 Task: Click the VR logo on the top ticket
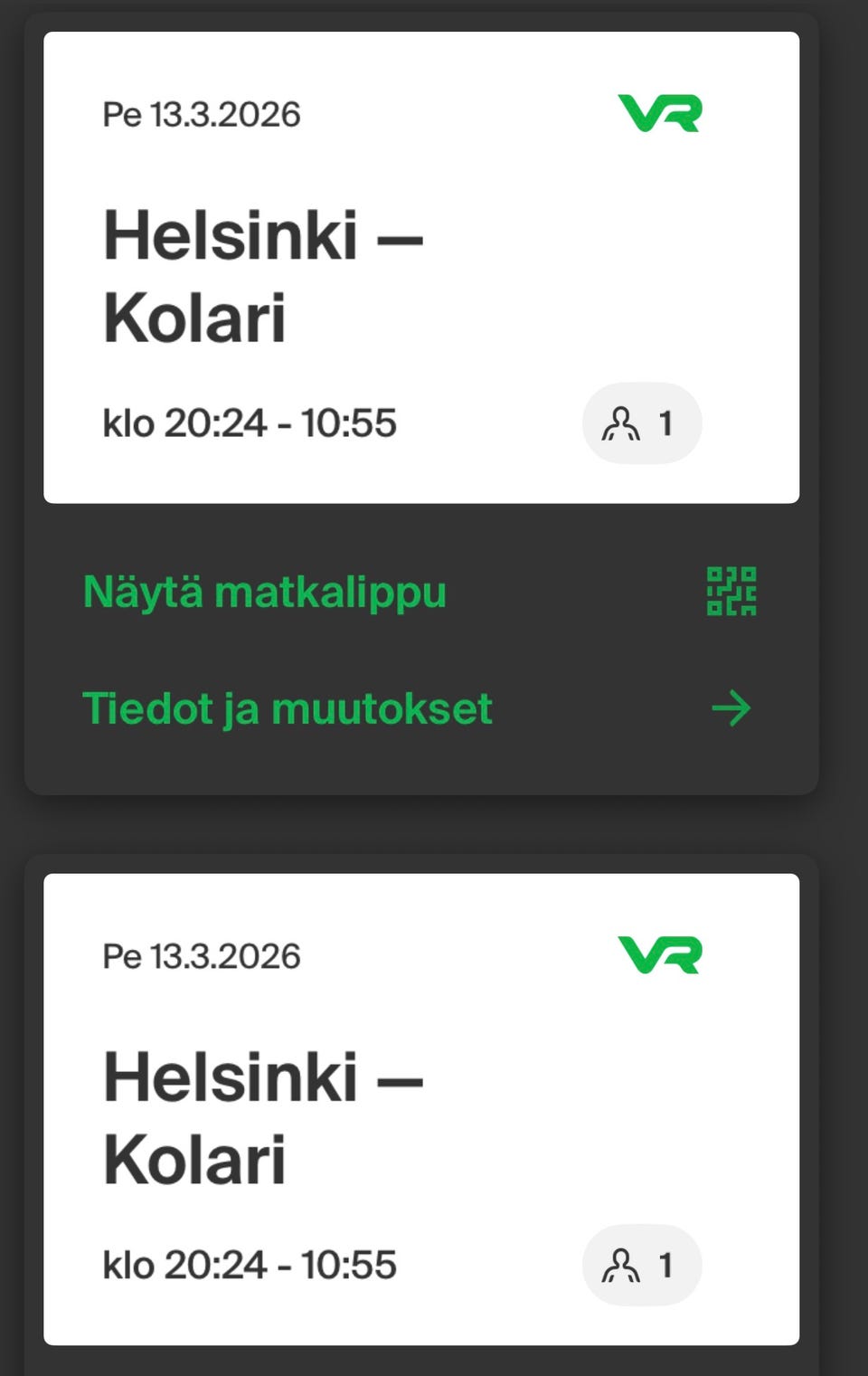coord(659,111)
